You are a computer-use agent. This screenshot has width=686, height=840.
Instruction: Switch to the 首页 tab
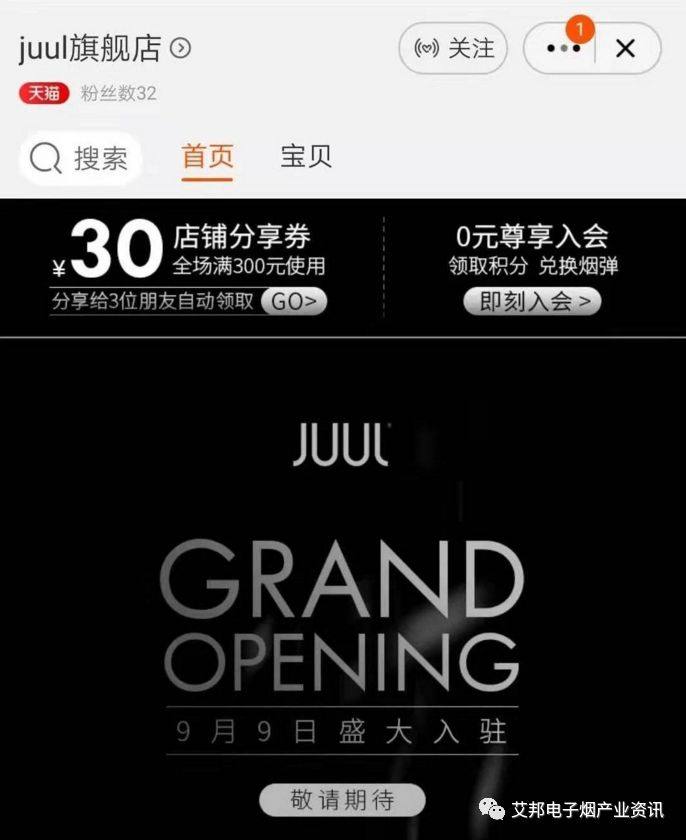pos(207,157)
